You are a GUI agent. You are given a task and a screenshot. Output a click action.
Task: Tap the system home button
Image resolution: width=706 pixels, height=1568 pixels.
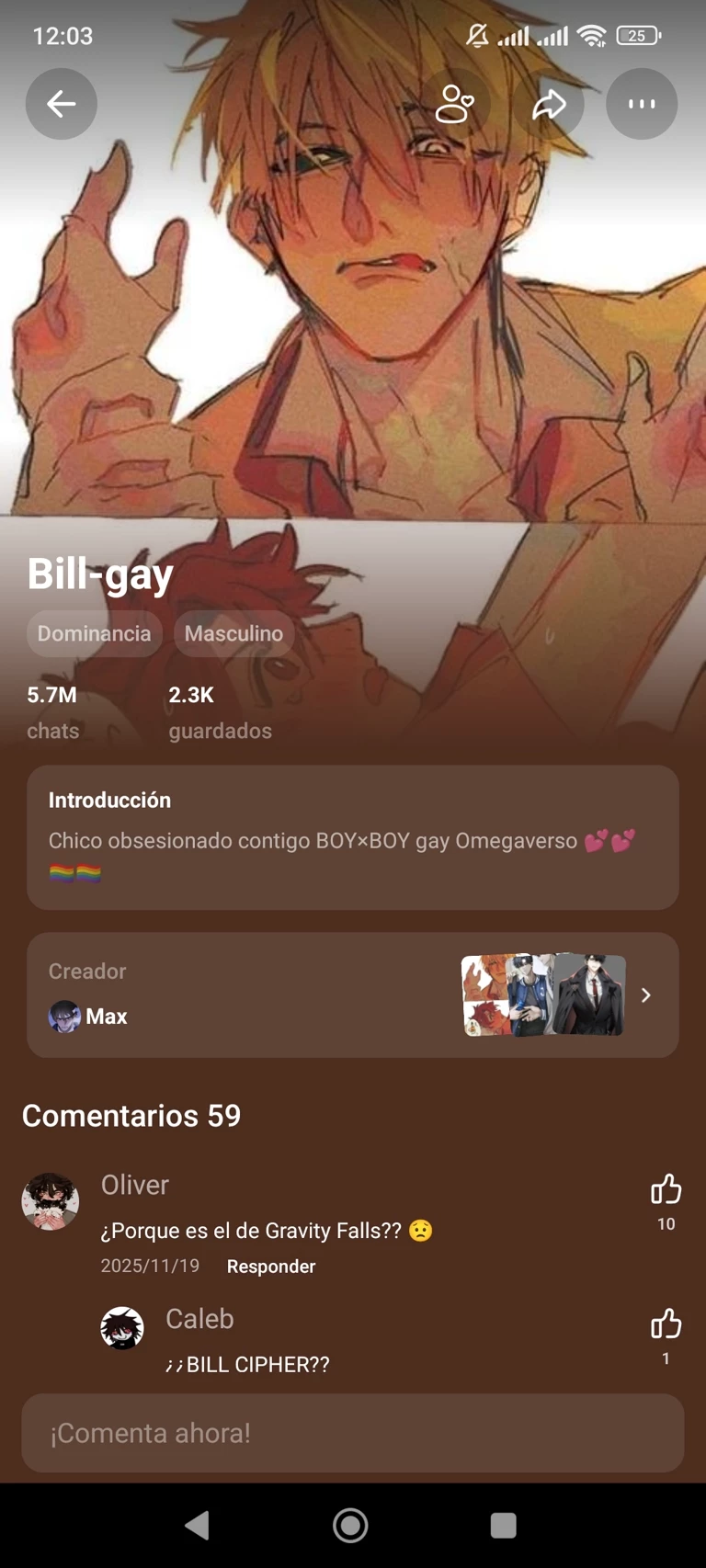tap(350, 1526)
